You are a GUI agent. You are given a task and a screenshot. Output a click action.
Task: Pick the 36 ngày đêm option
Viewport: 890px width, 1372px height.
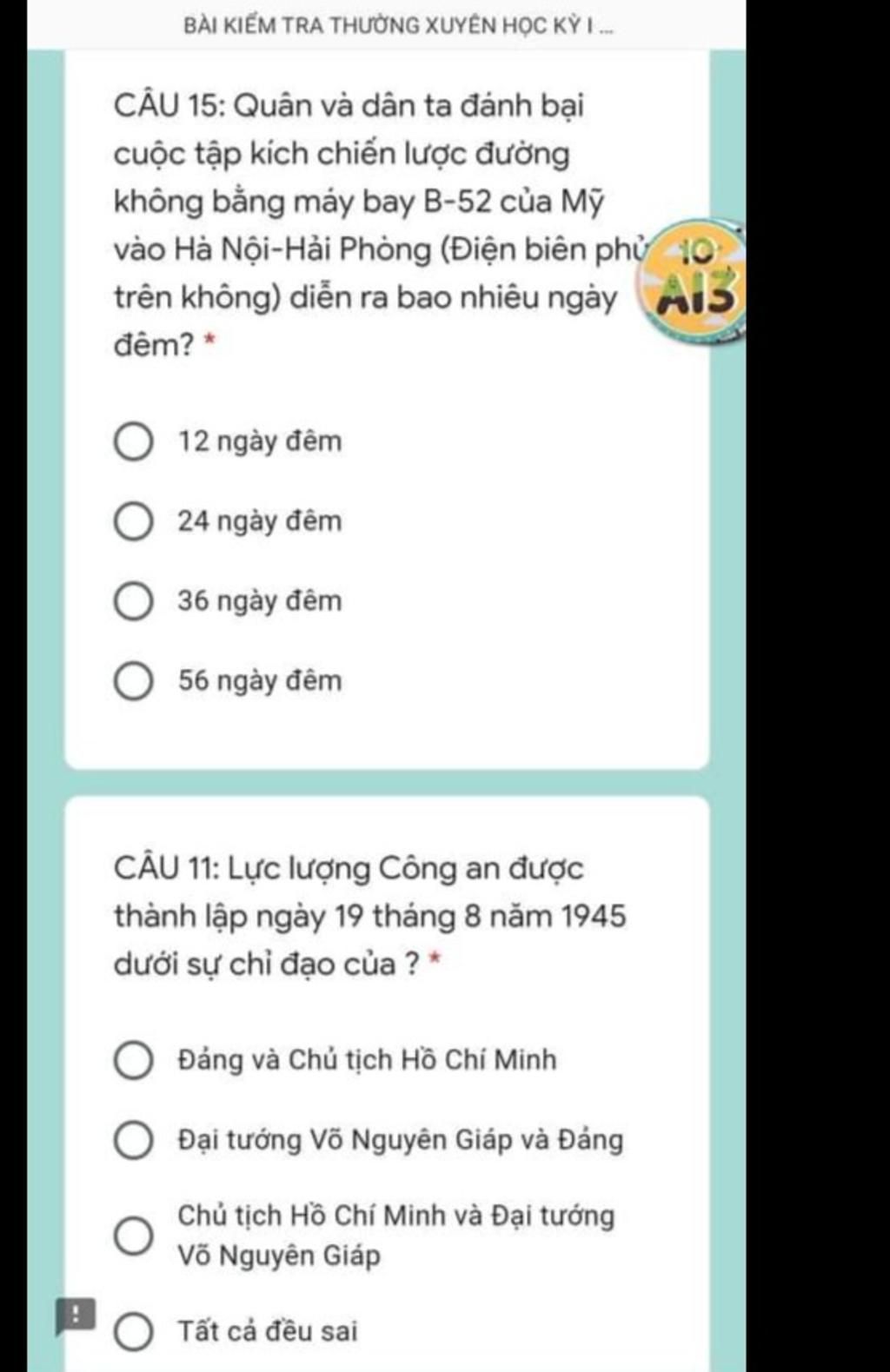[134, 601]
